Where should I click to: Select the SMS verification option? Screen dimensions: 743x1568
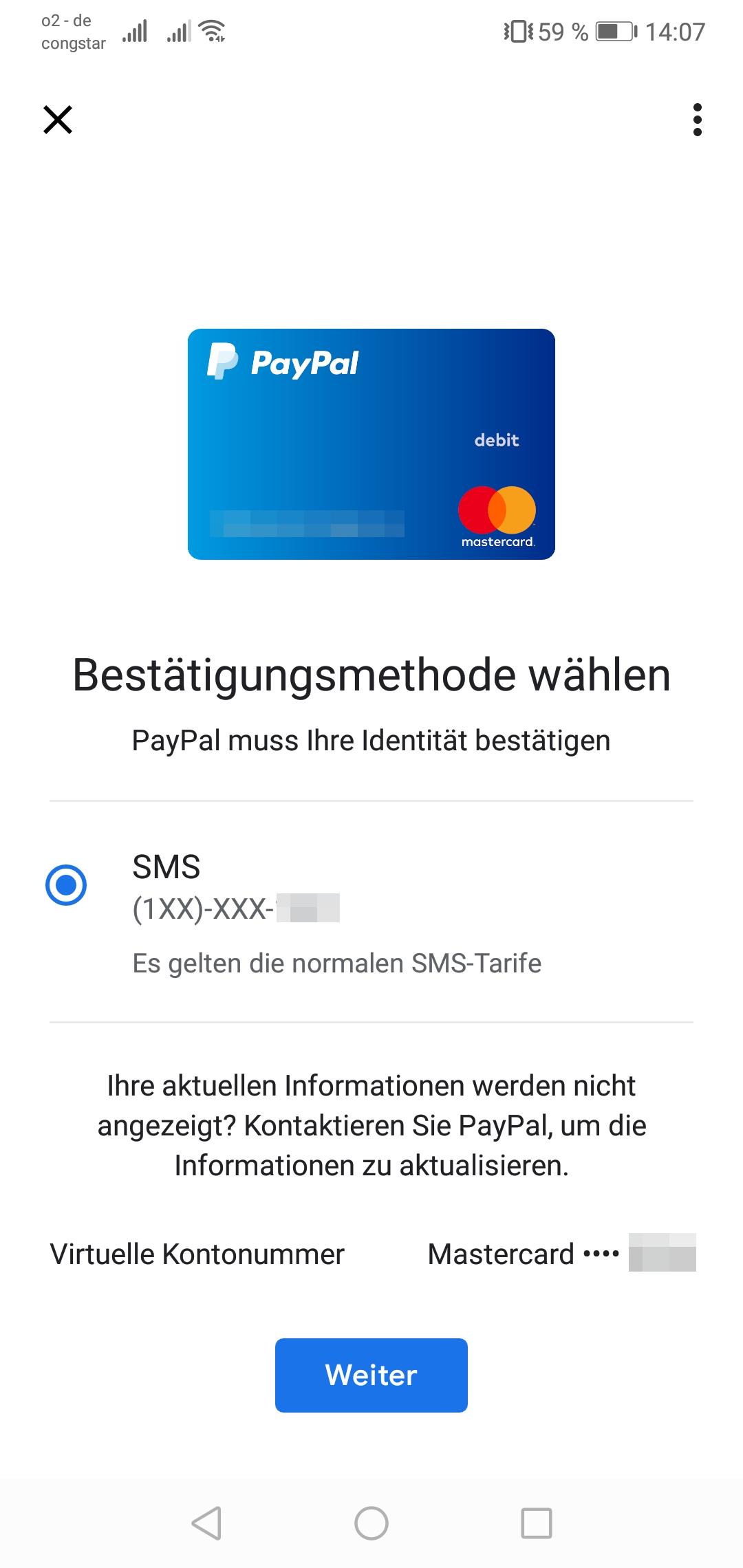[66, 884]
